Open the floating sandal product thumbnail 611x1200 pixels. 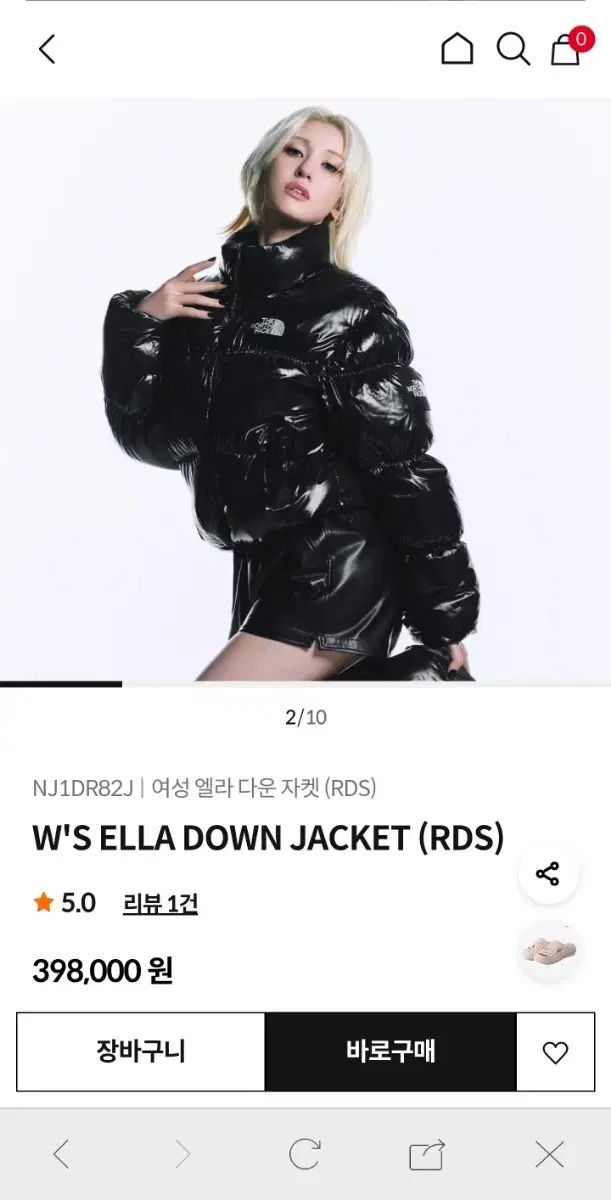(x=550, y=951)
